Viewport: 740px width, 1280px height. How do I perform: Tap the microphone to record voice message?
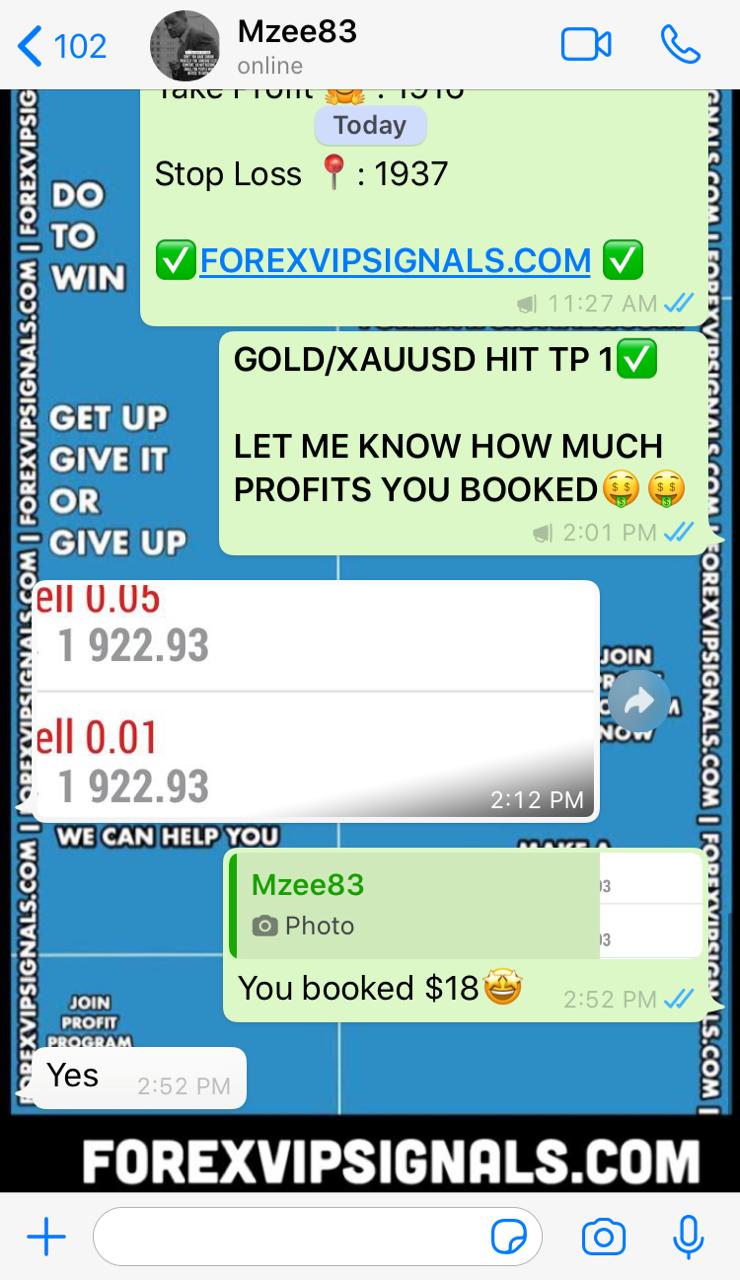pos(688,1238)
